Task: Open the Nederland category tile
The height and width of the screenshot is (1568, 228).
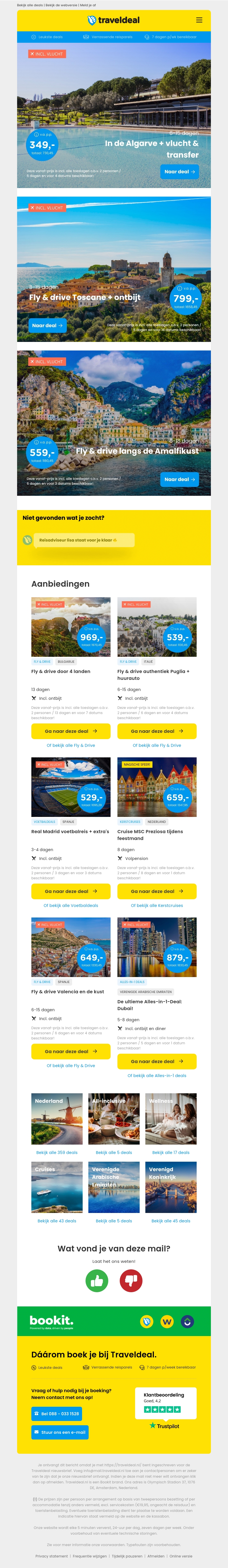Action: click(x=57, y=1119)
